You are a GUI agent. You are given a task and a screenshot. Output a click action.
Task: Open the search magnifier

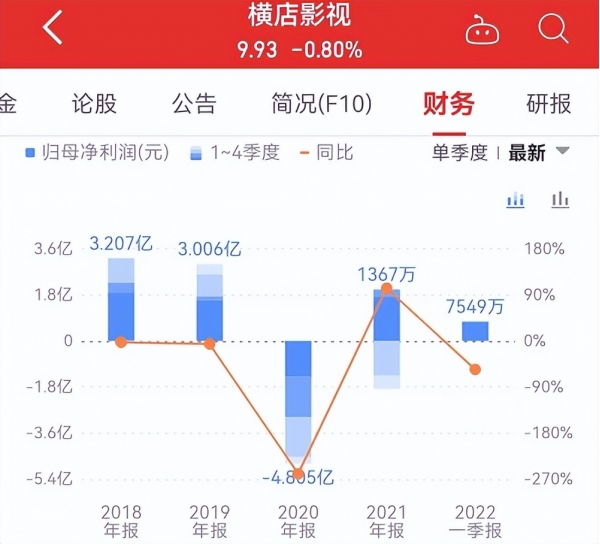[x=553, y=28]
